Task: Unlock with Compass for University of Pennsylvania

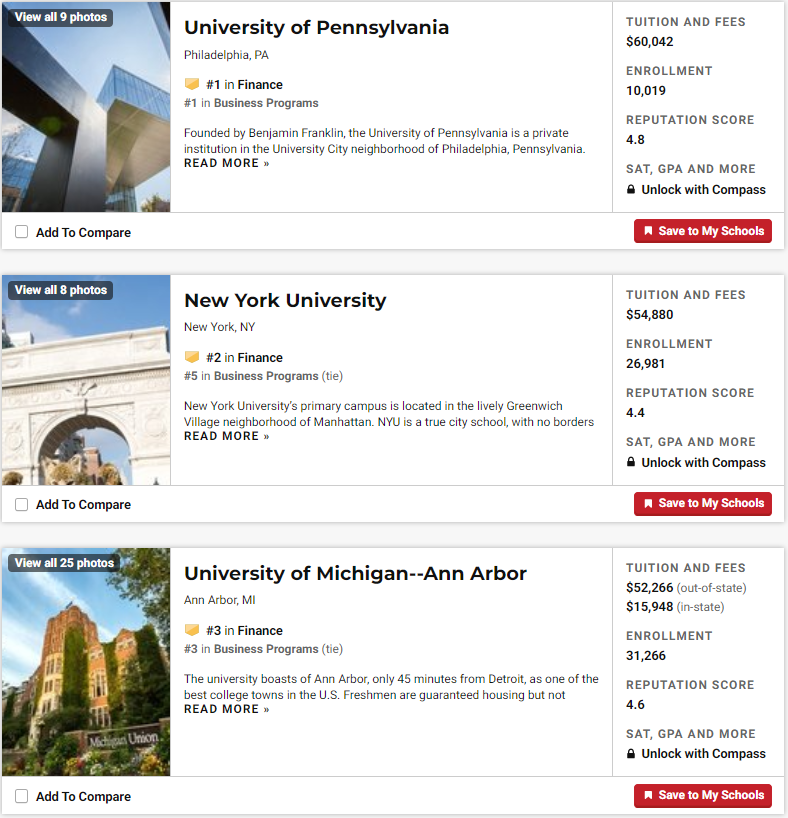Action: pos(703,190)
